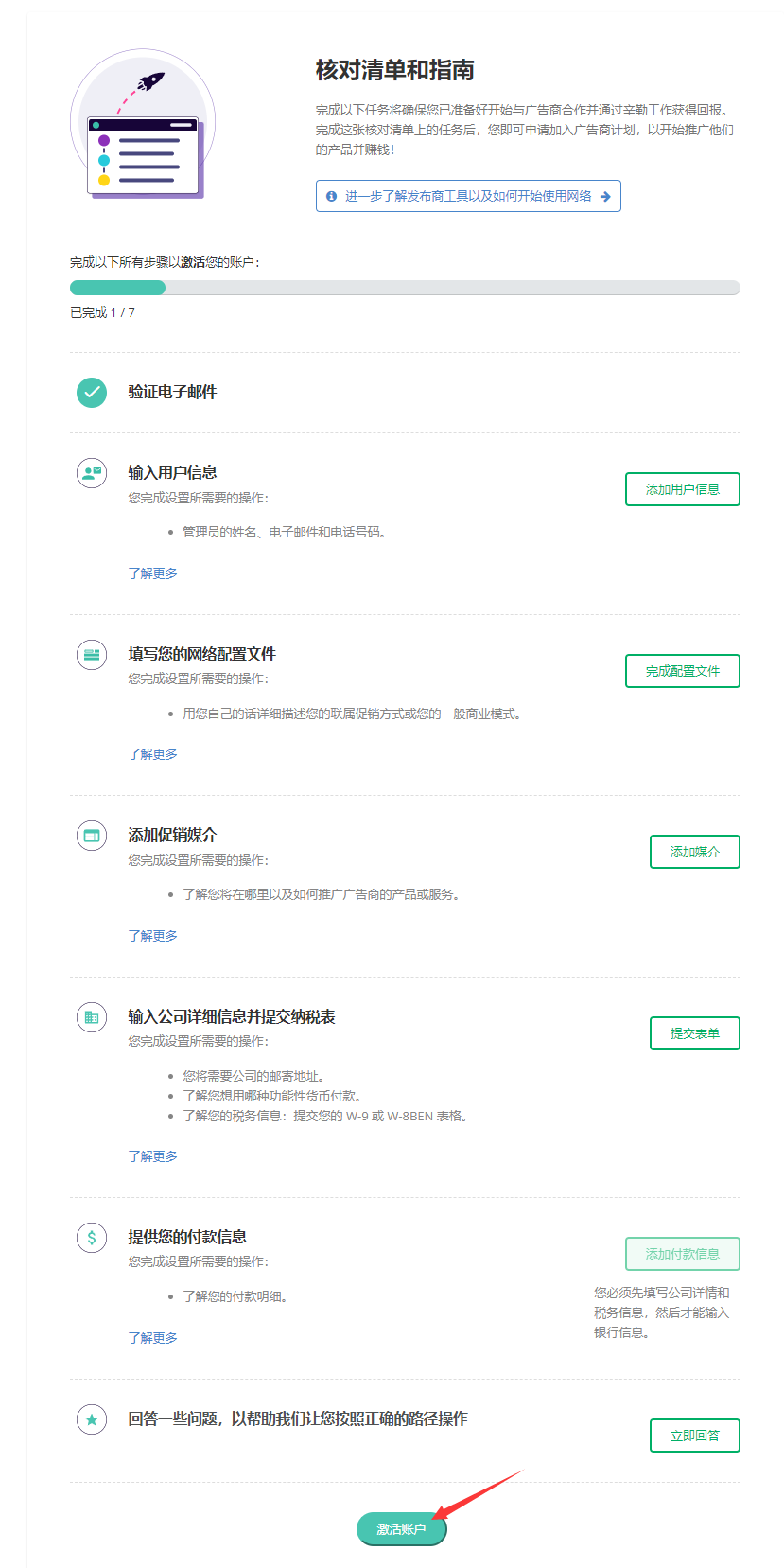Open 了解更多 under 提供您的付款信息
Viewport: 784px width, 1568px height.
pos(153,1338)
